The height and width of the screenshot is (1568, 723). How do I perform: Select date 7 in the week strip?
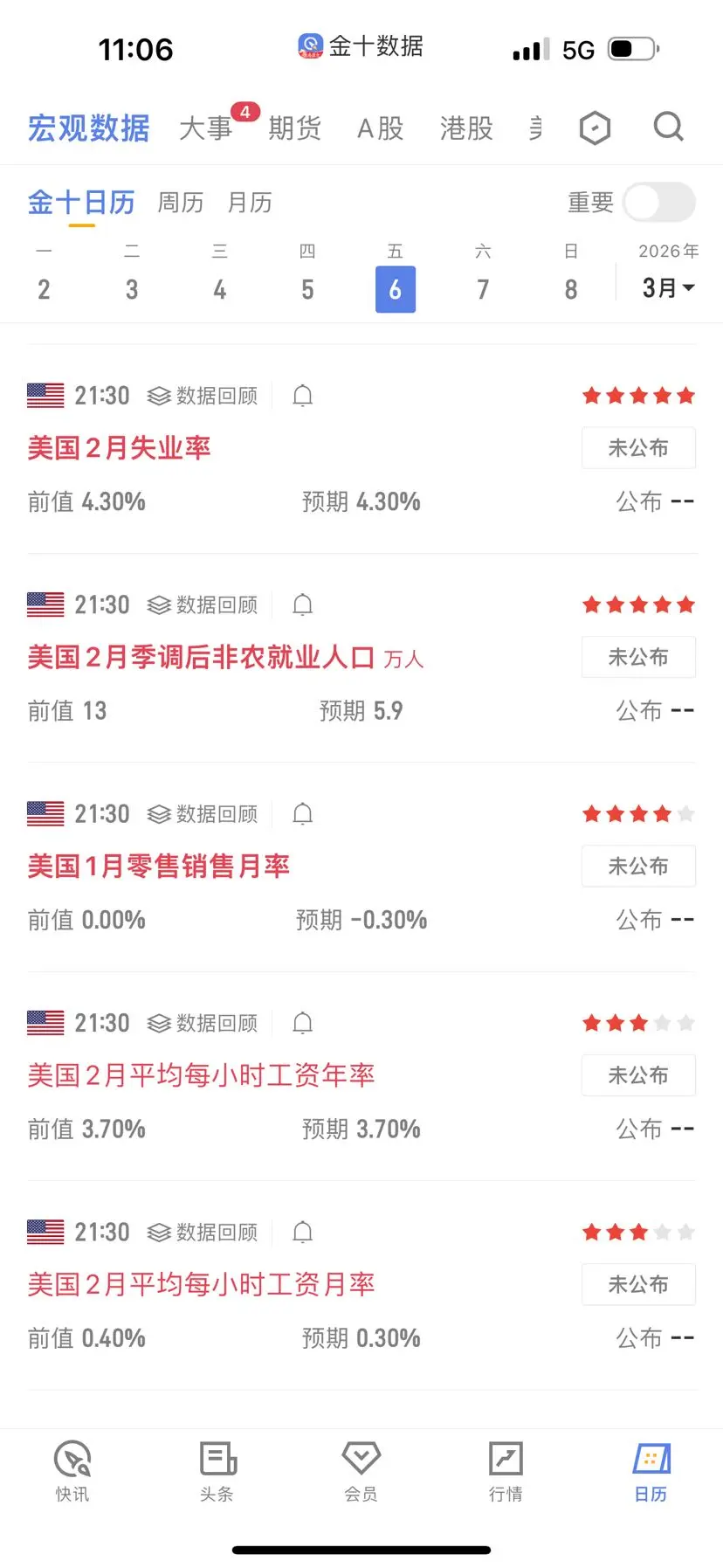pyautogui.click(x=483, y=289)
